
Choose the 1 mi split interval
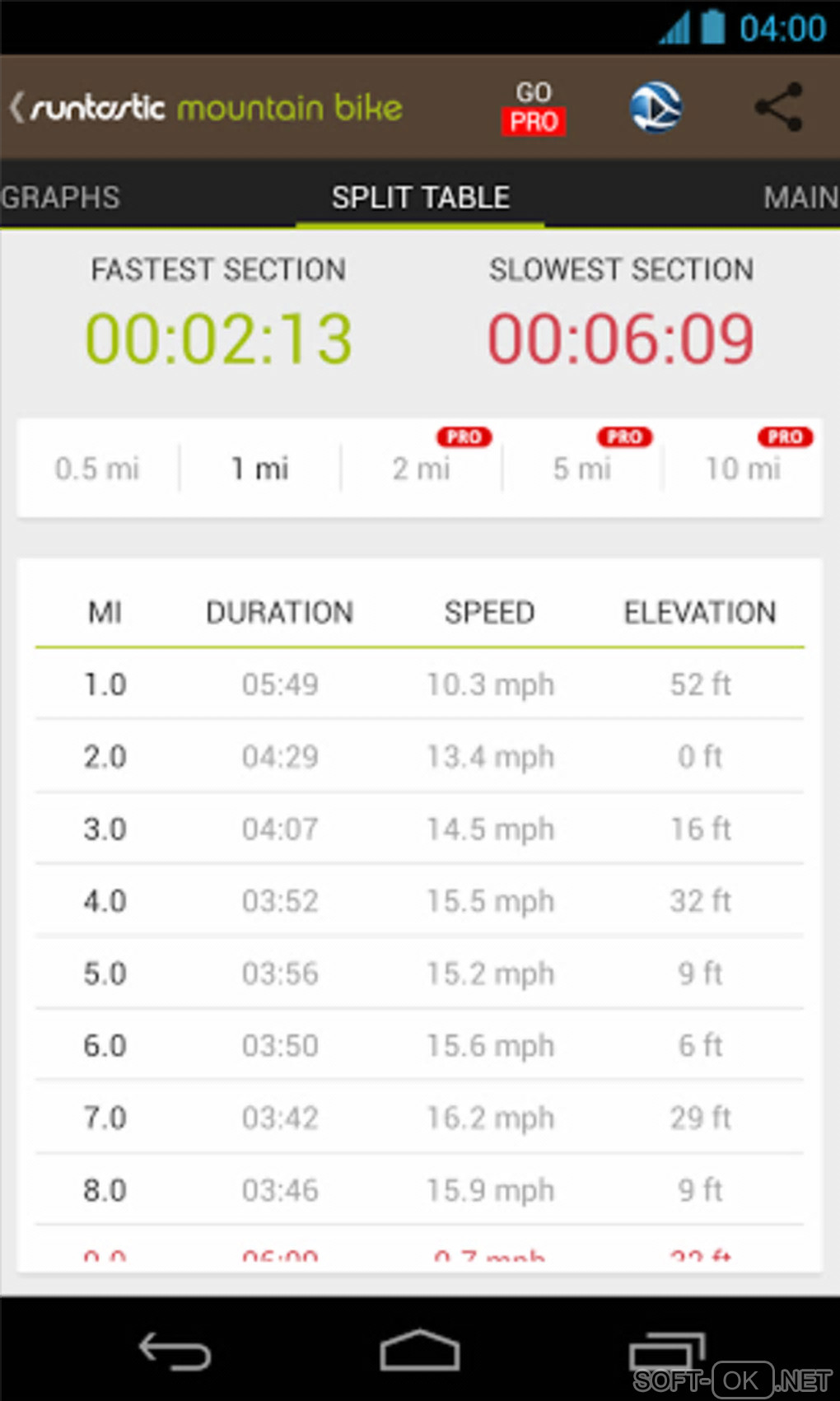[x=259, y=469]
